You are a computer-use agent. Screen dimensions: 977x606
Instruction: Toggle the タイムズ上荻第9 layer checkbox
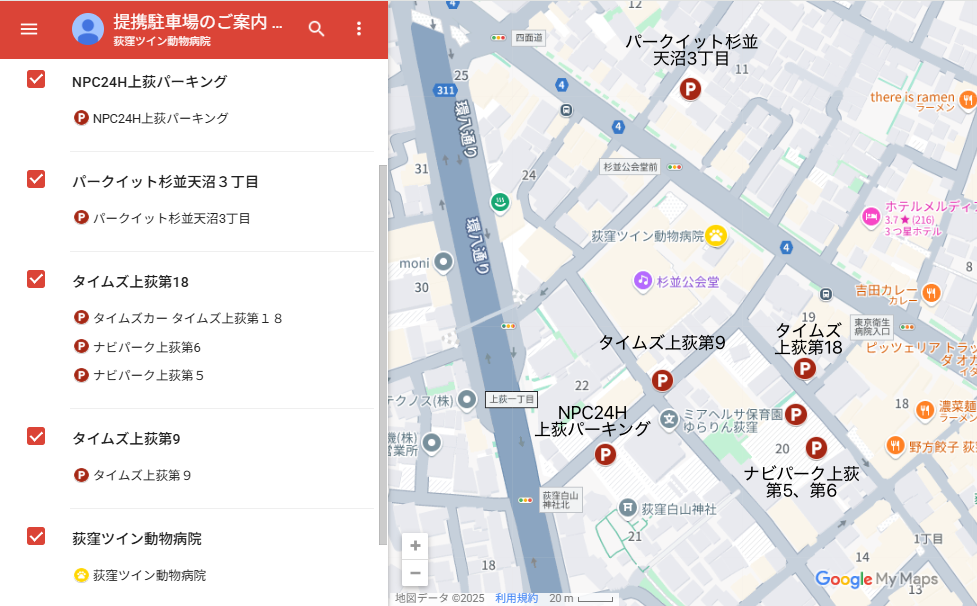(x=36, y=436)
